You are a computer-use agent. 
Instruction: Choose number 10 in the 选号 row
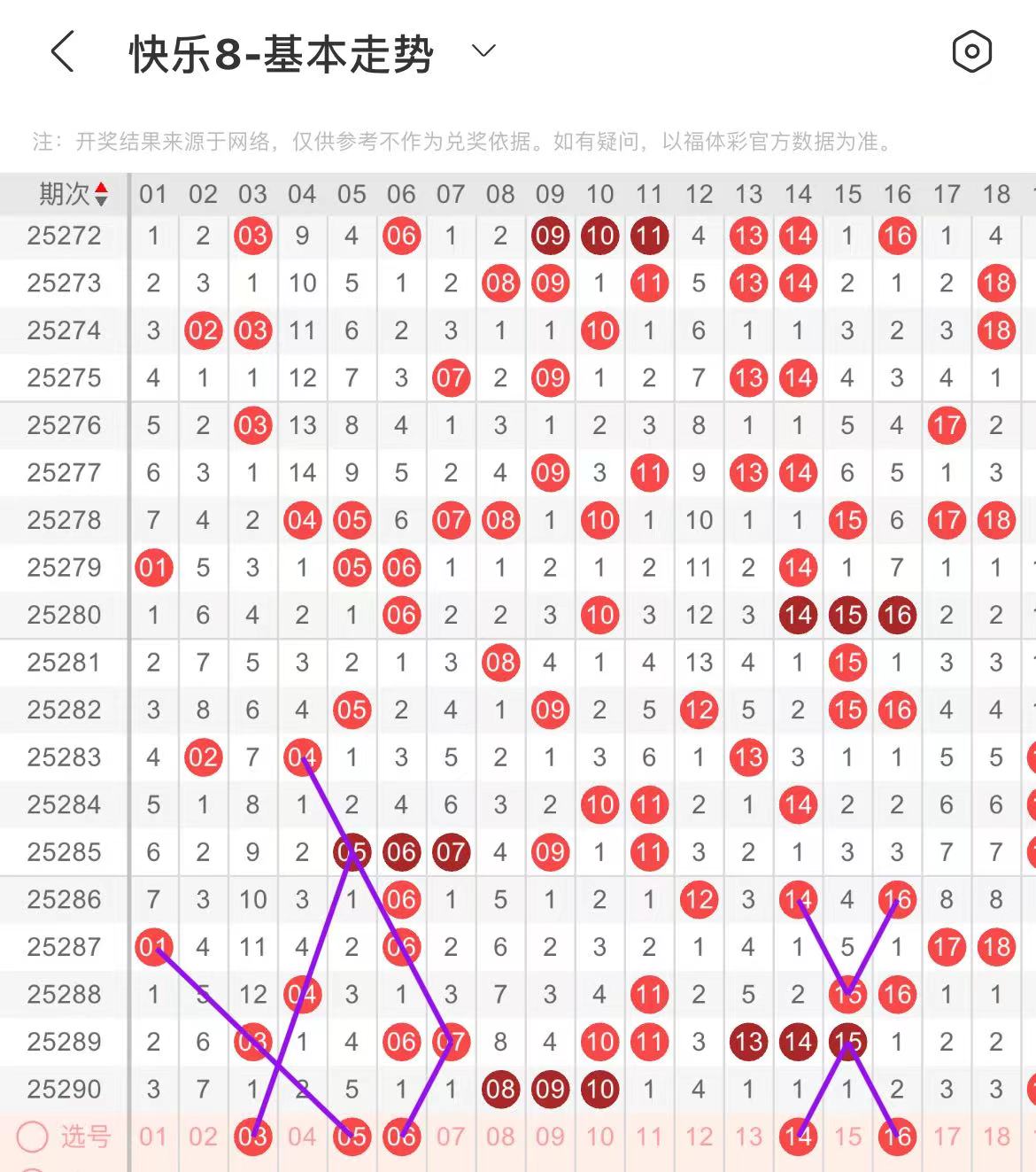click(x=599, y=1136)
